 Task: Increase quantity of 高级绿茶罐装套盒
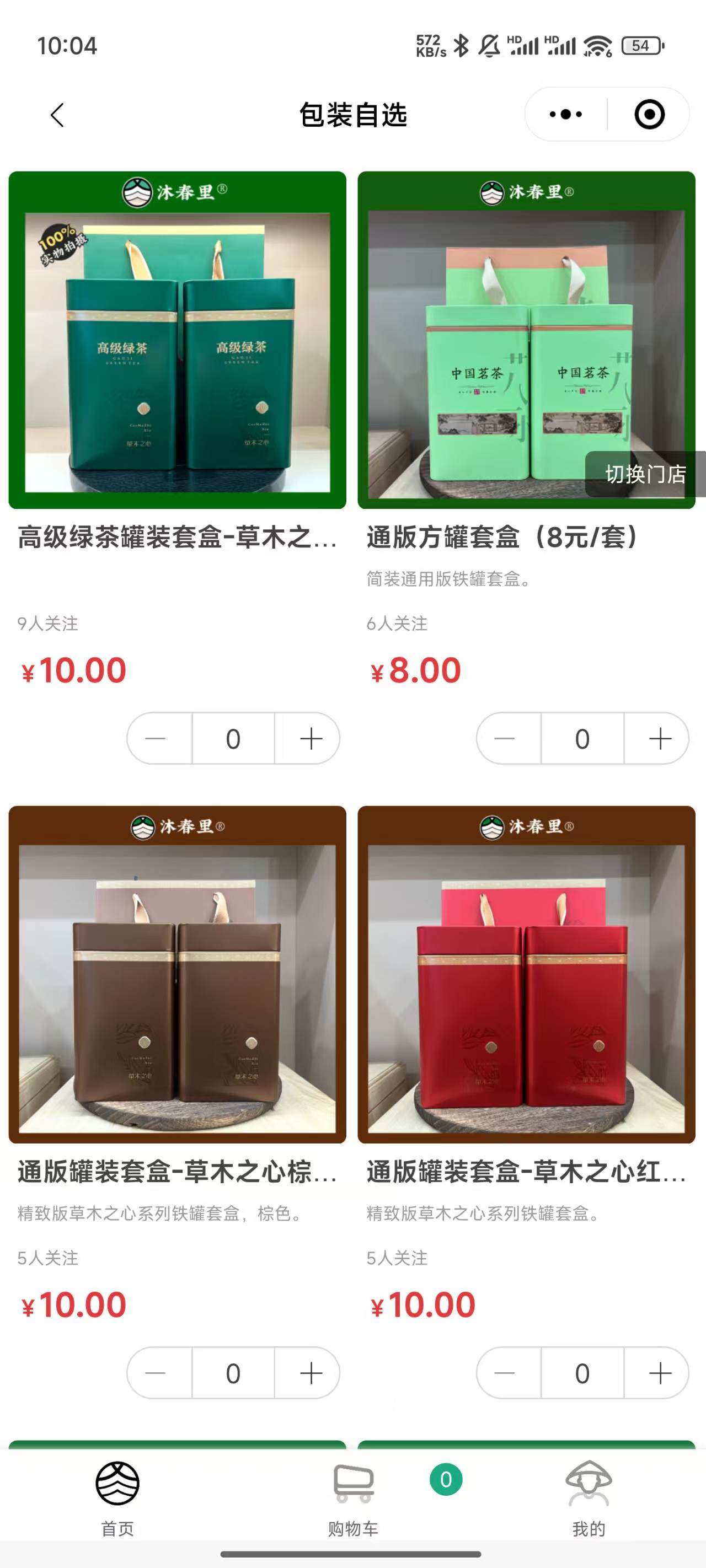[311, 739]
